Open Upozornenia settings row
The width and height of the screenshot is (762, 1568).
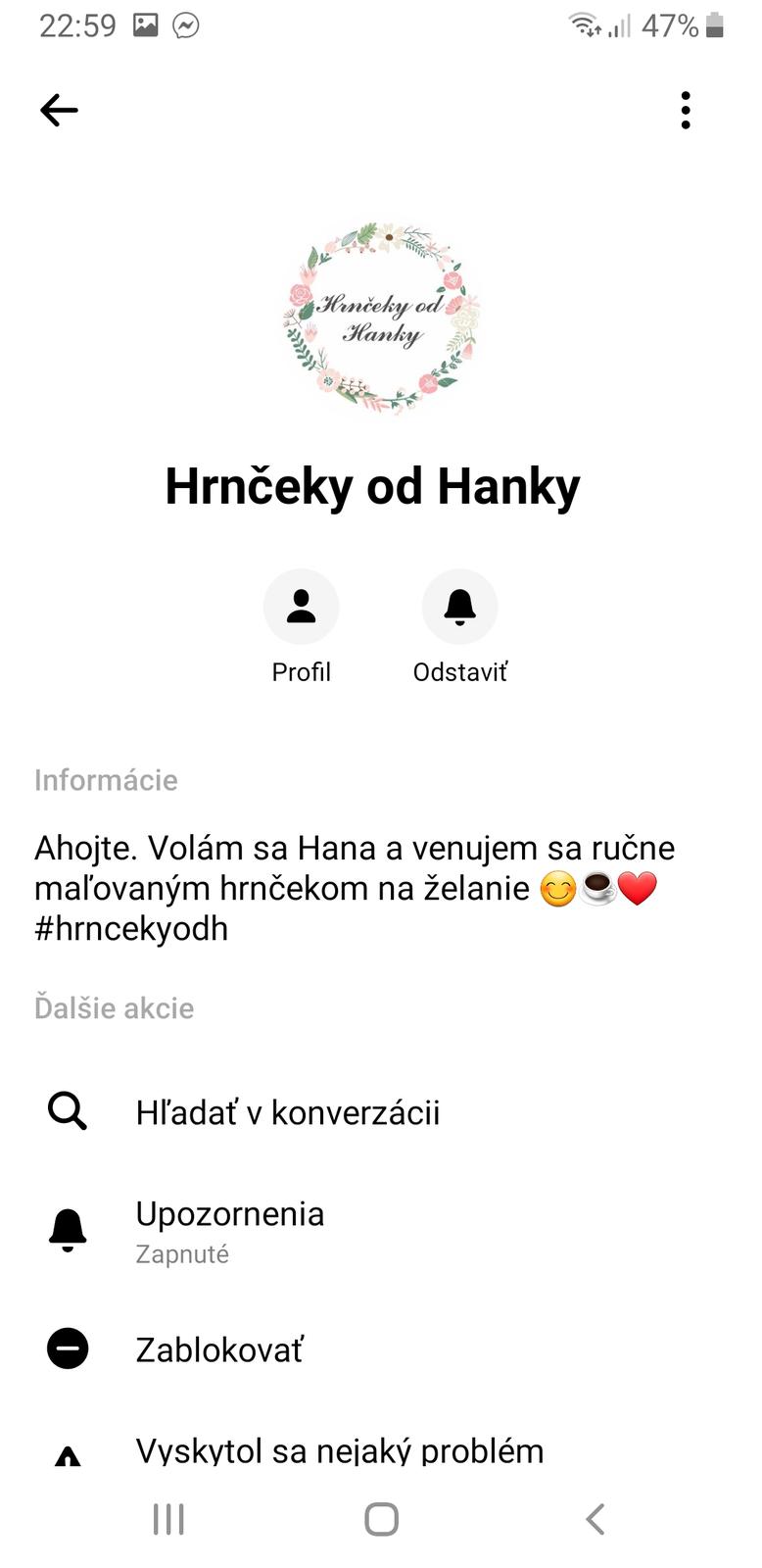(230, 1229)
